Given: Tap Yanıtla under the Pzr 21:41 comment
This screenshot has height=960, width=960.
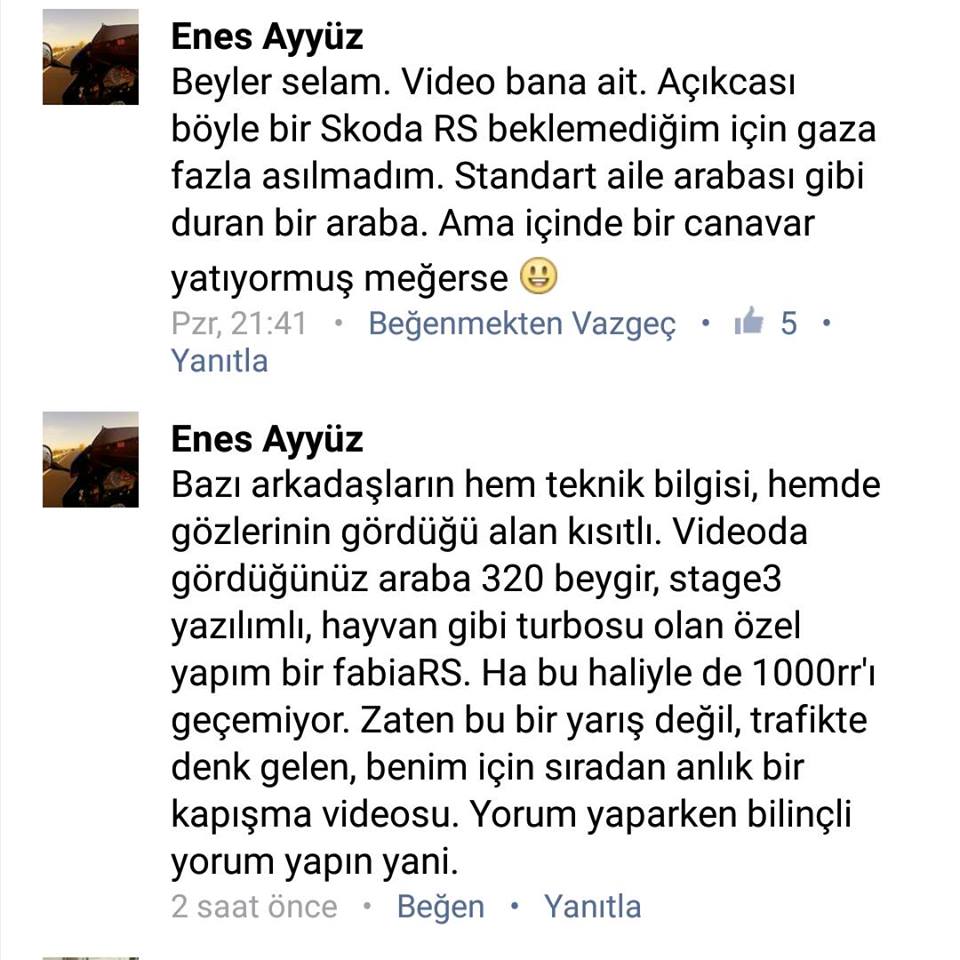Looking at the screenshot, I should [219, 360].
